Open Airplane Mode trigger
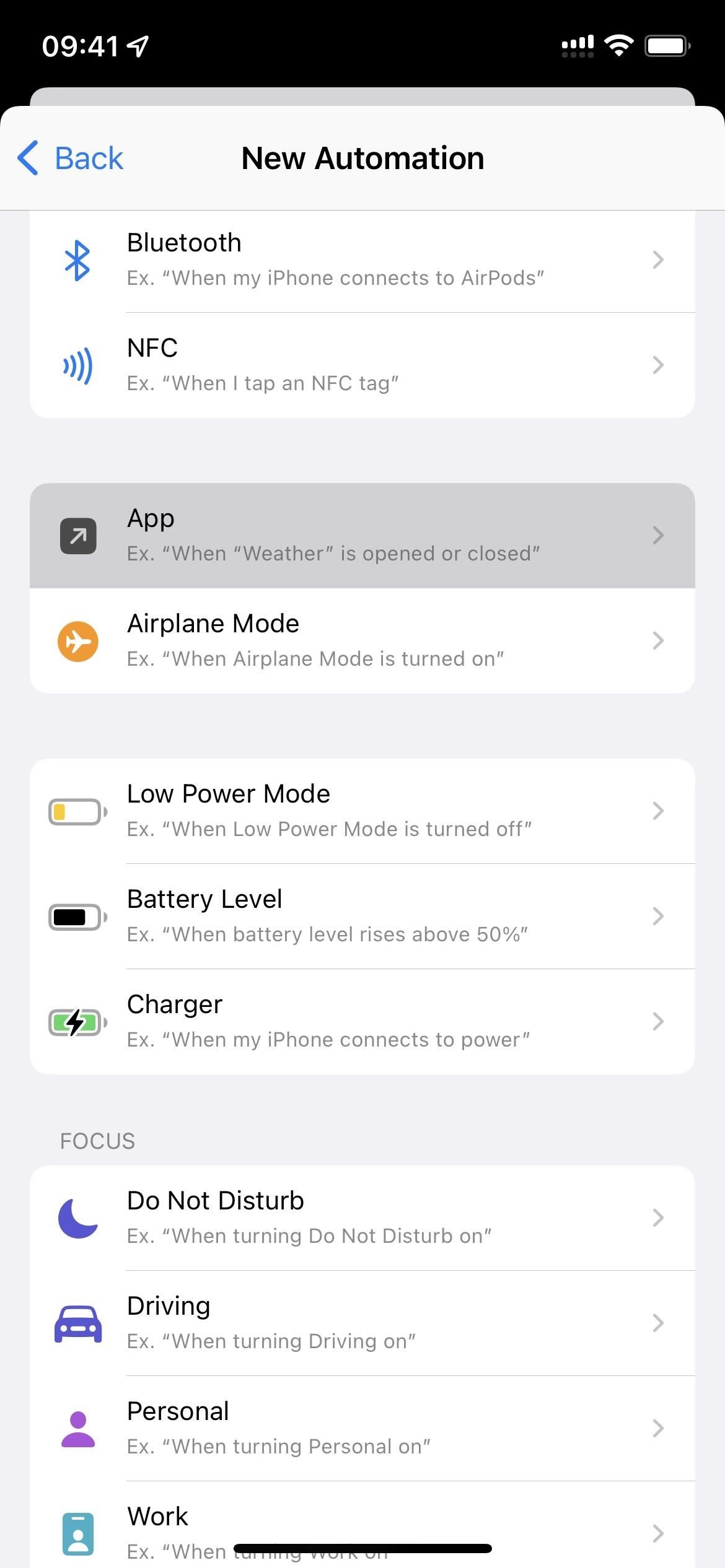This screenshot has width=725, height=1568. (362, 641)
